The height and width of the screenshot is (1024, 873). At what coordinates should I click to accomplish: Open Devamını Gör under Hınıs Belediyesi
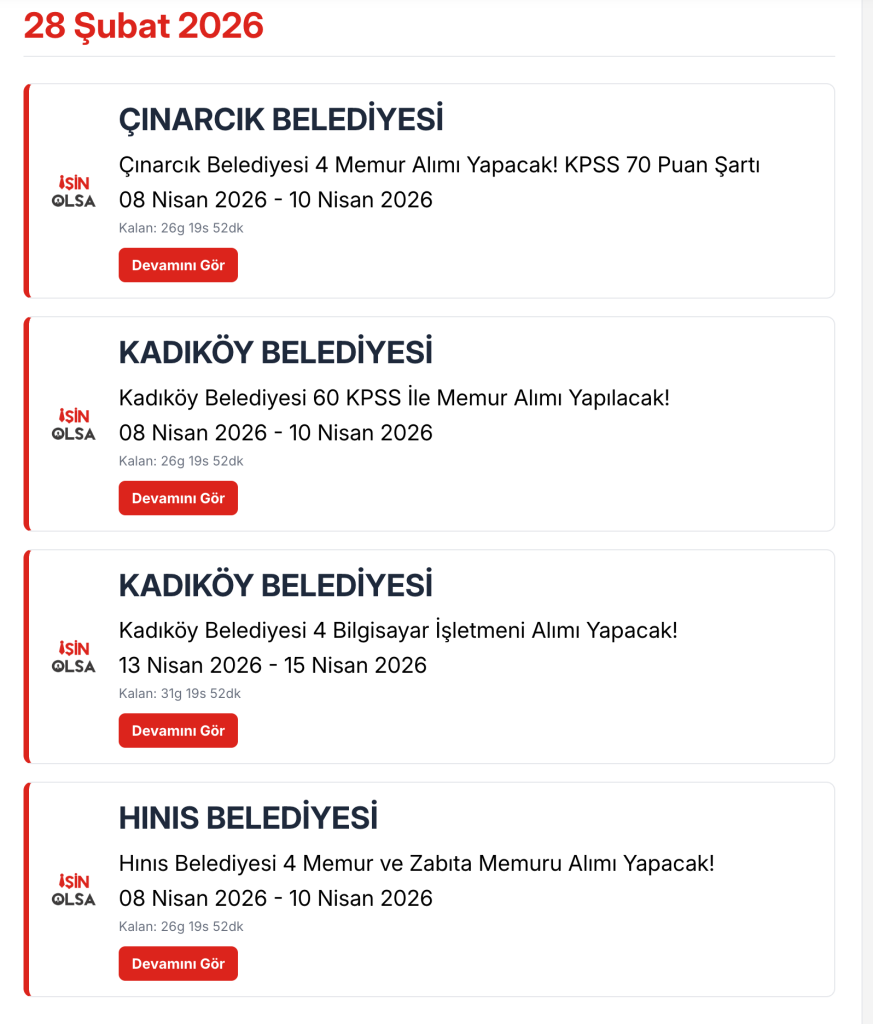[178, 964]
